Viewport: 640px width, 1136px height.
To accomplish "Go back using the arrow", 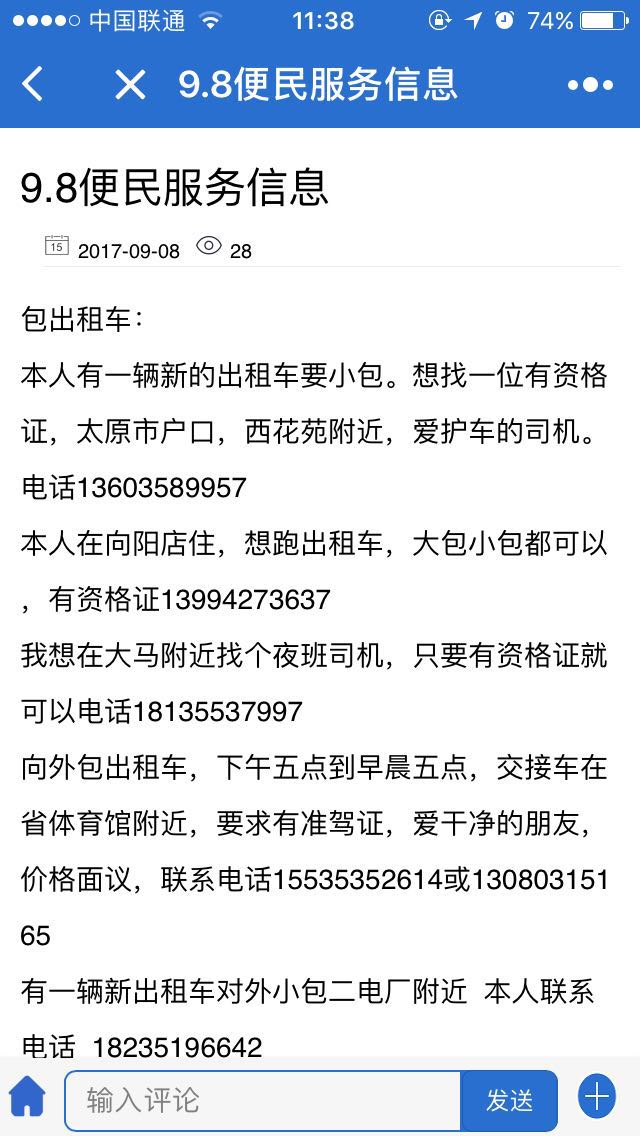I will tap(33, 84).
